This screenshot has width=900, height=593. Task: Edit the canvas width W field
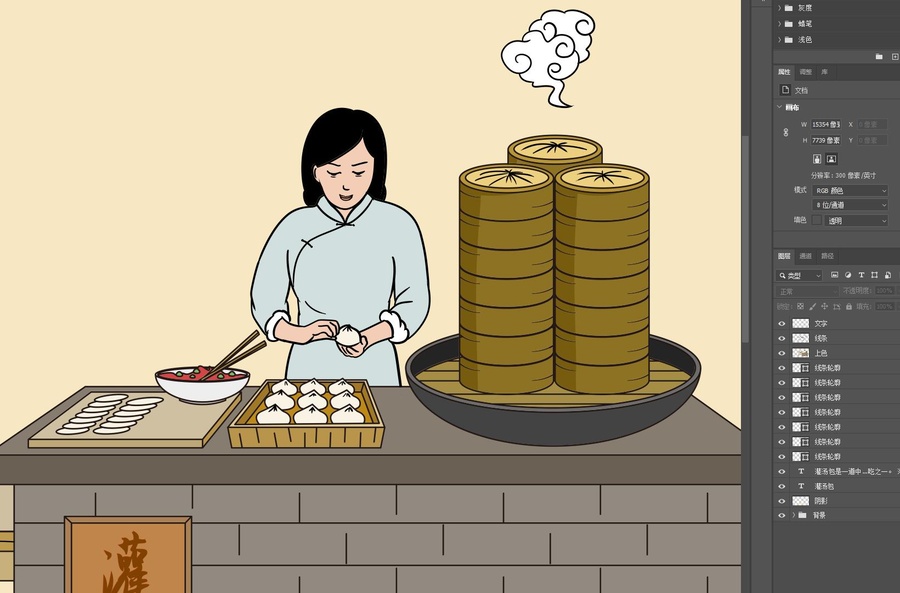click(x=826, y=124)
